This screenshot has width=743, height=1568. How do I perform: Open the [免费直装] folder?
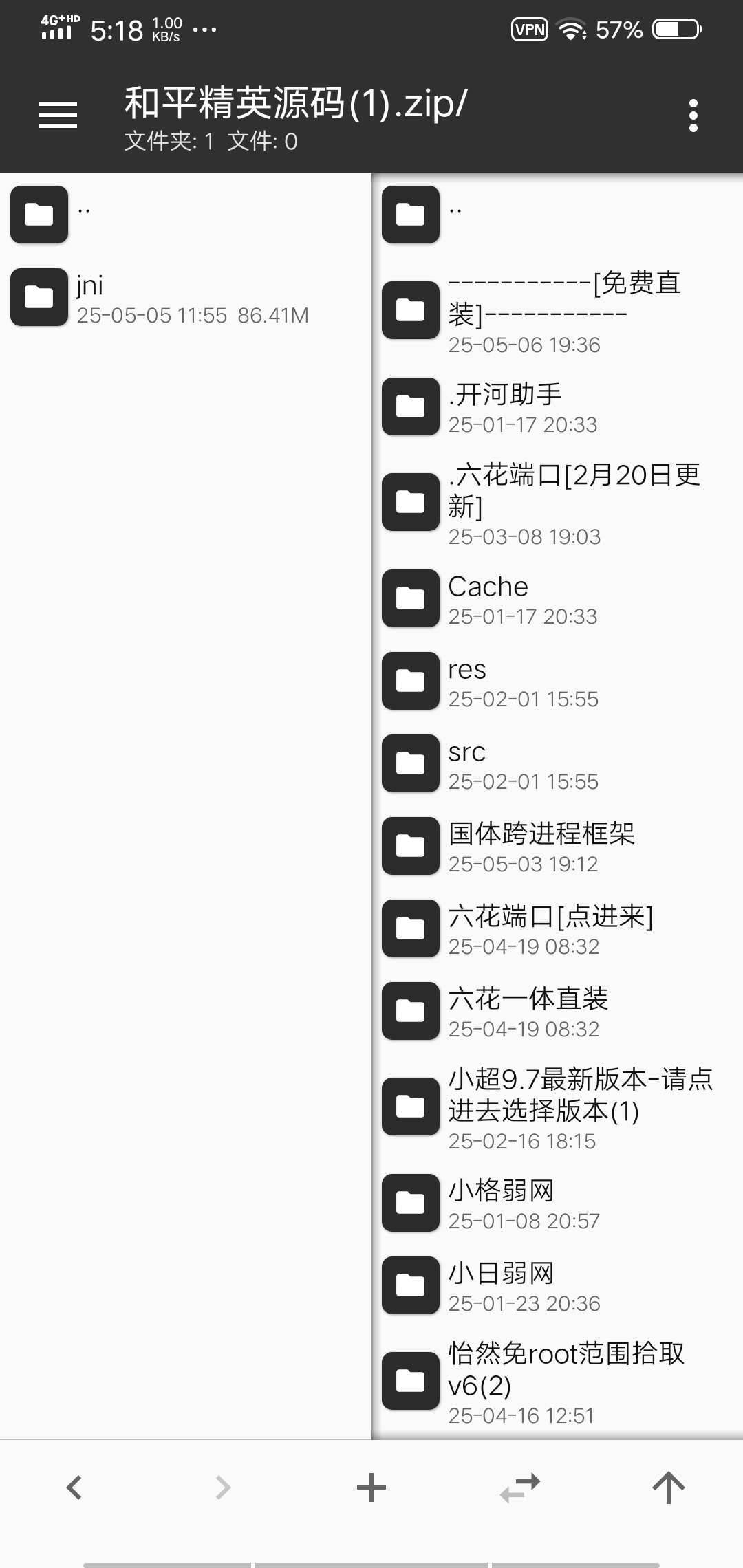tap(558, 311)
